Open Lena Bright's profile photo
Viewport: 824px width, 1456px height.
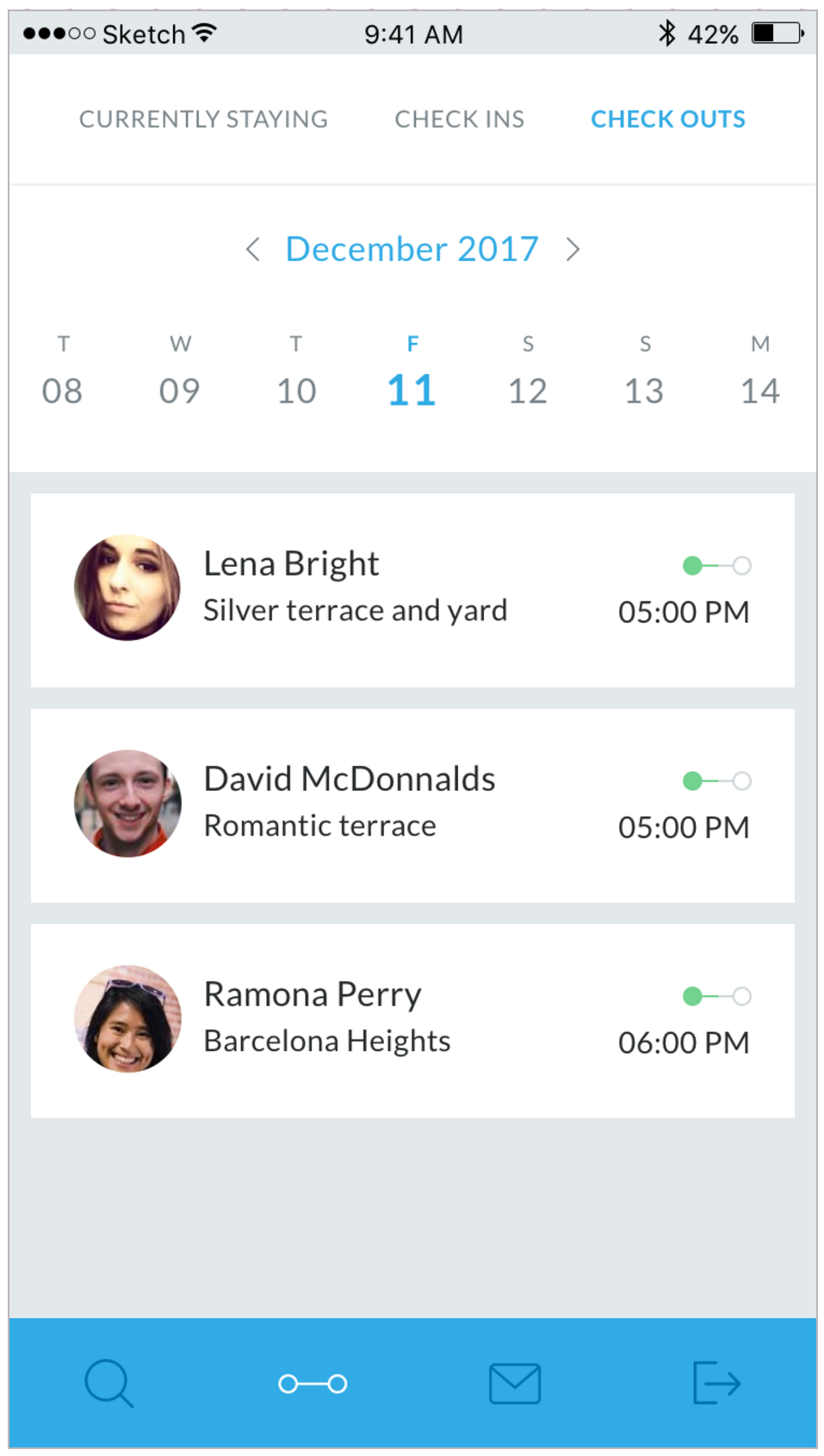click(126, 587)
